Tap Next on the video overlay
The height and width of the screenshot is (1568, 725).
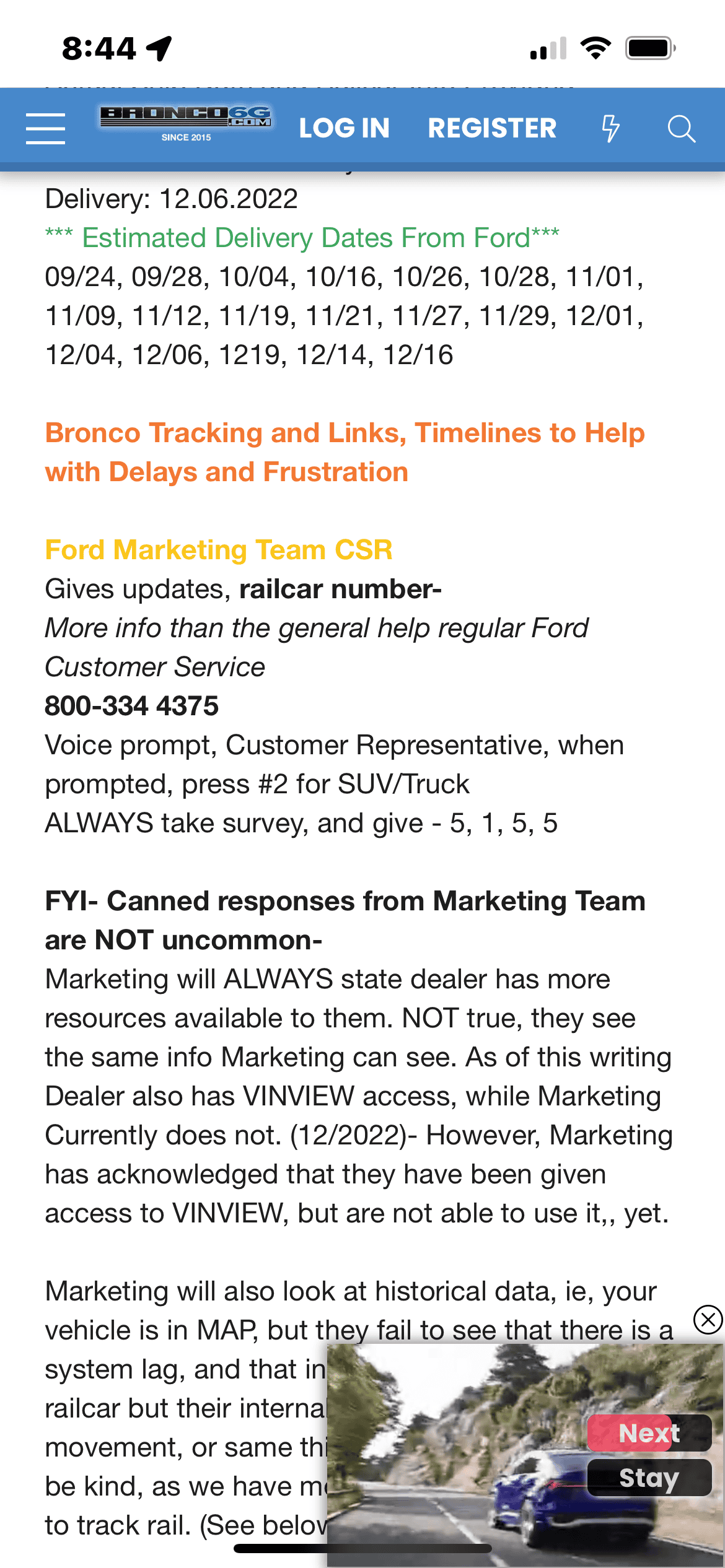point(649,1433)
